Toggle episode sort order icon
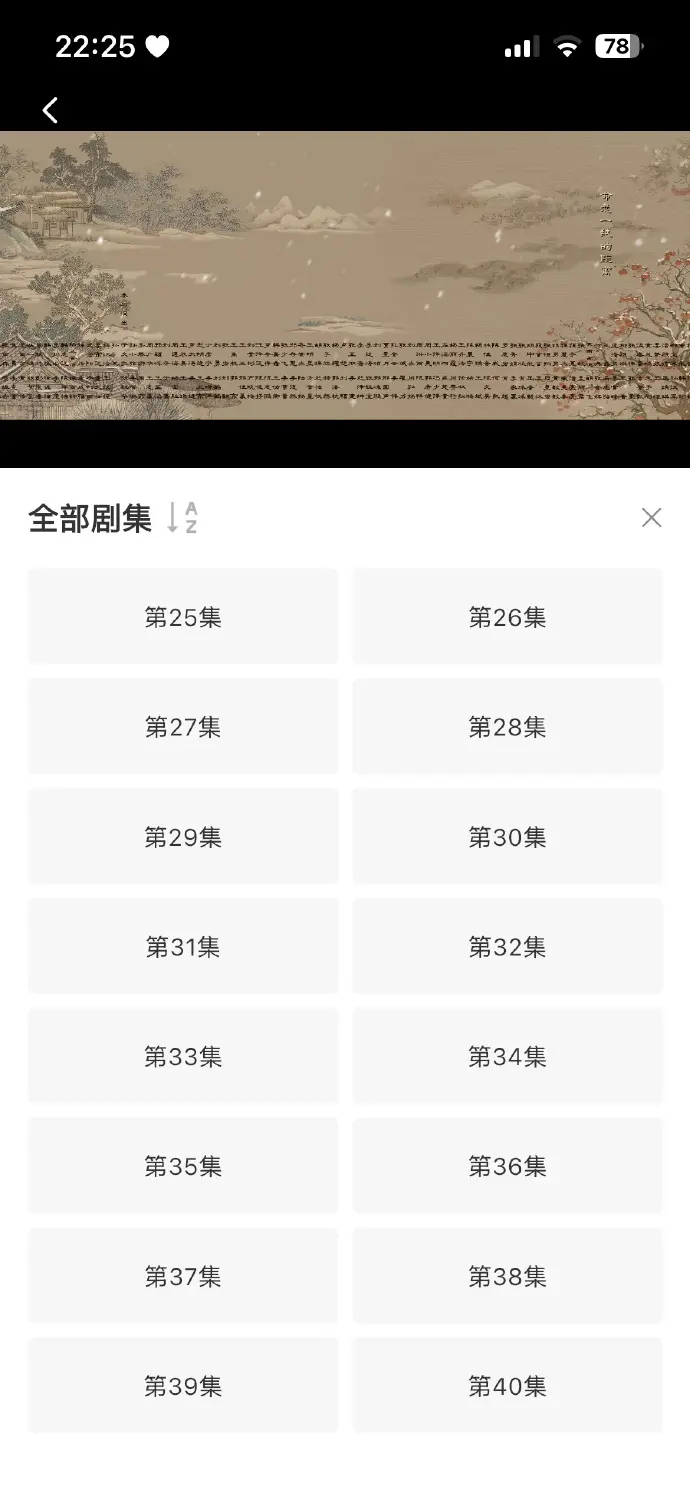Viewport: 690px width, 1493px height. [x=182, y=518]
